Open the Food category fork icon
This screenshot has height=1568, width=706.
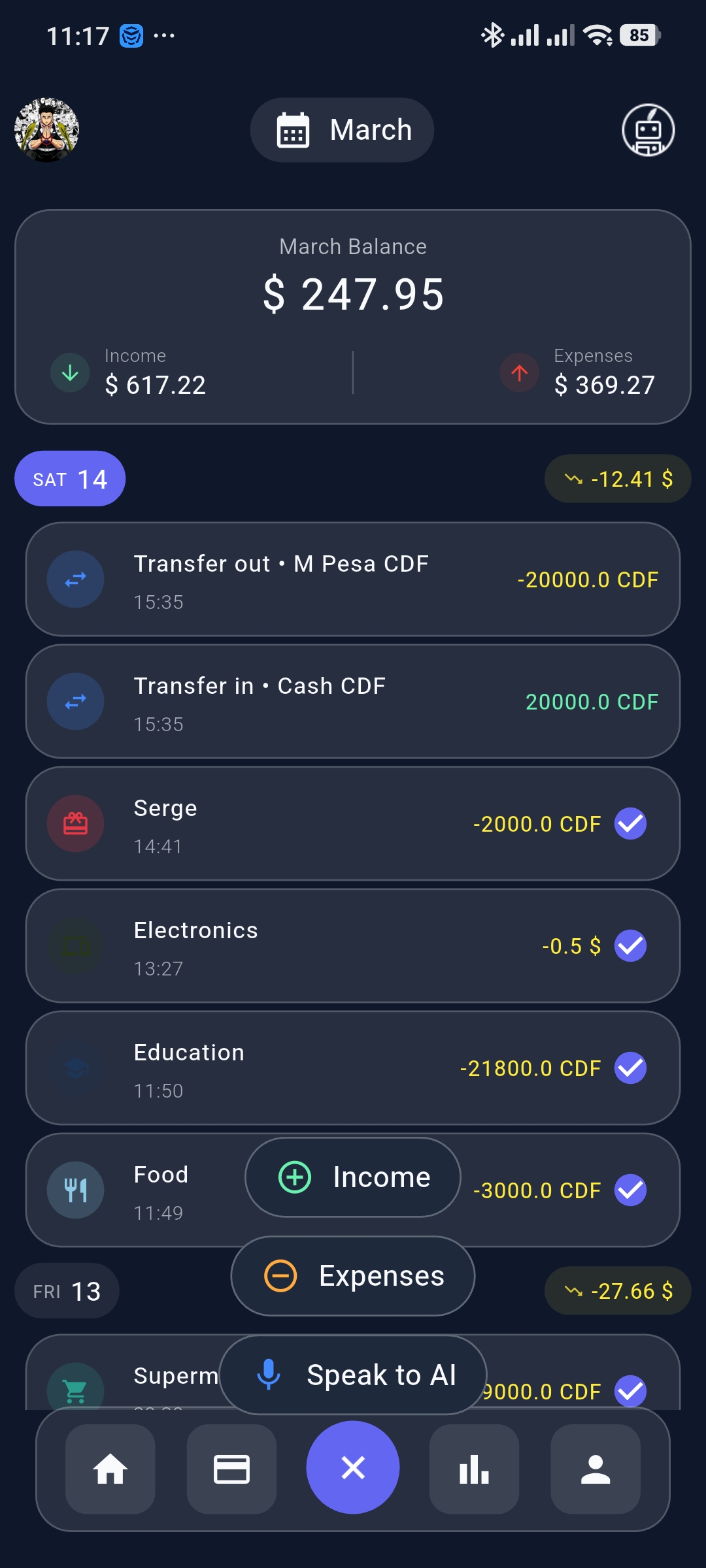pyautogui.click(x=76, y=1190)
